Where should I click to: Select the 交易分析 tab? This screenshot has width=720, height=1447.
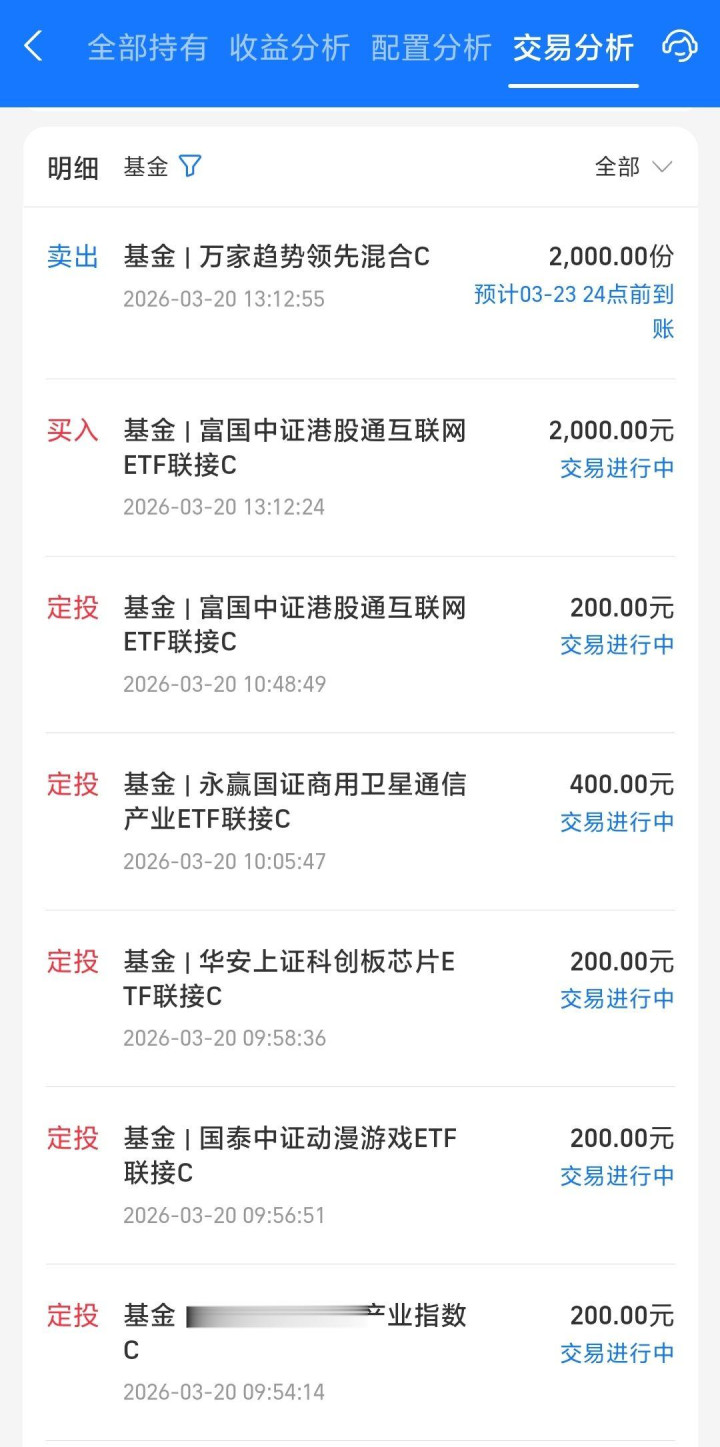573,48
